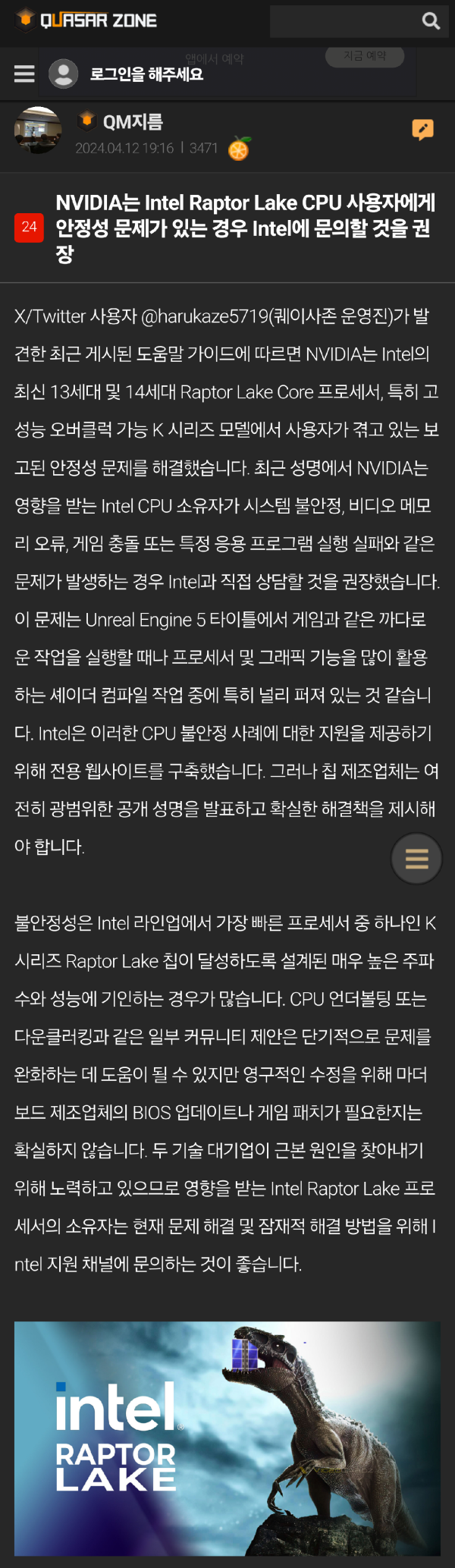Open the hamburger drawer menu
This screenshot has width=455, height=1568.
click(x=24, y=74)
